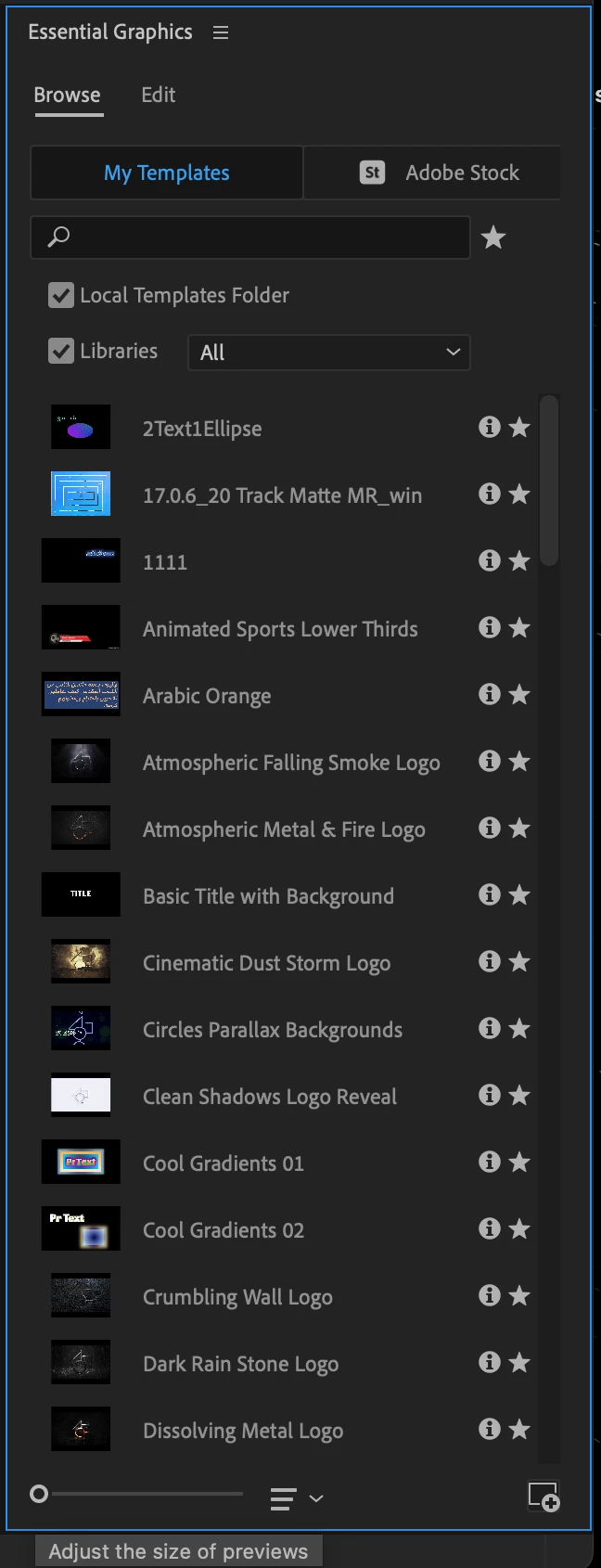The width and height of the screenshot is (601, 1568).
Task: Install a new Motion Graphics template
Action: pyautogui.click(x=543, y=1497)
